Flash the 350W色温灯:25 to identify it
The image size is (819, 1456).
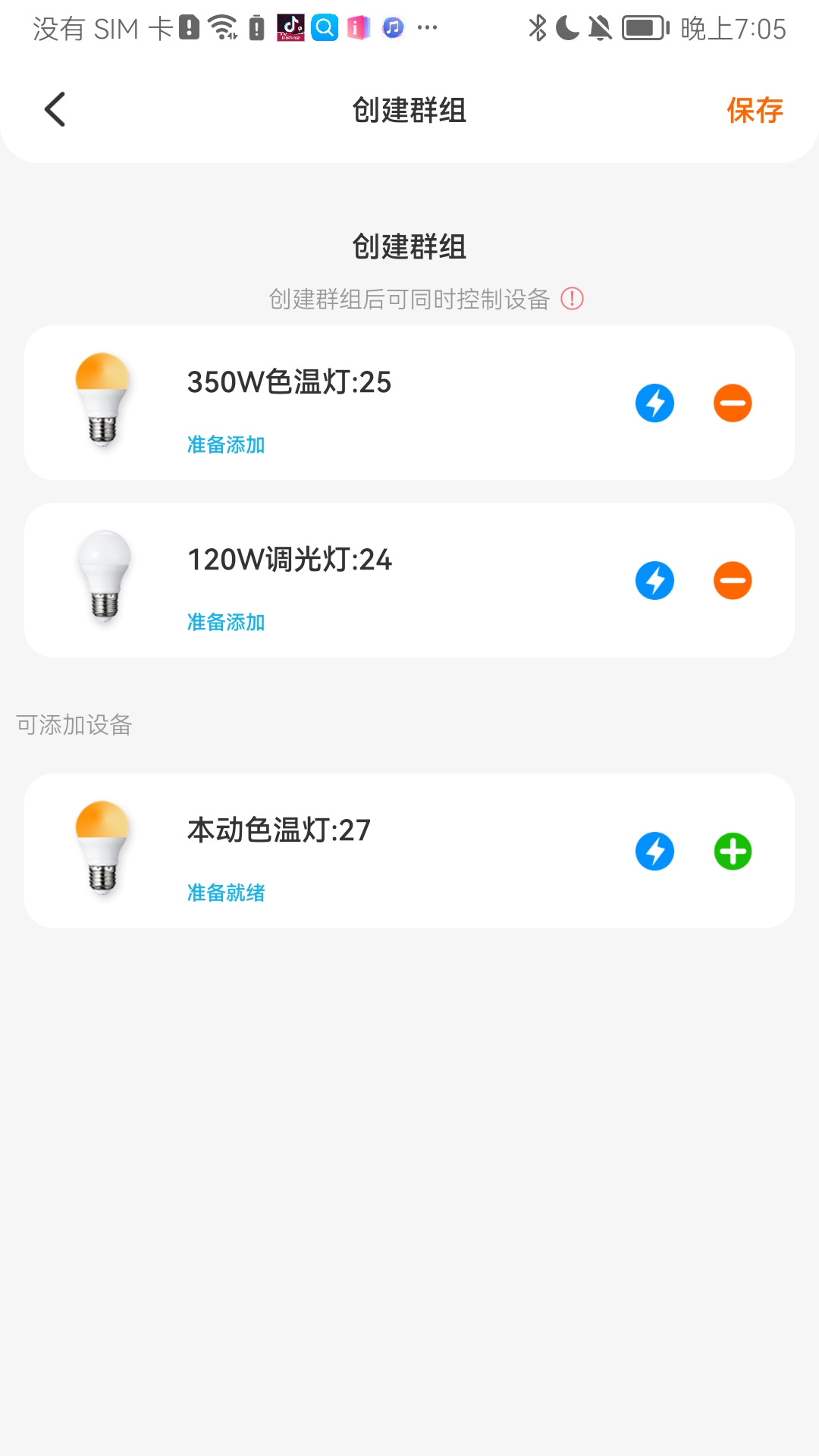click(654, 403)
